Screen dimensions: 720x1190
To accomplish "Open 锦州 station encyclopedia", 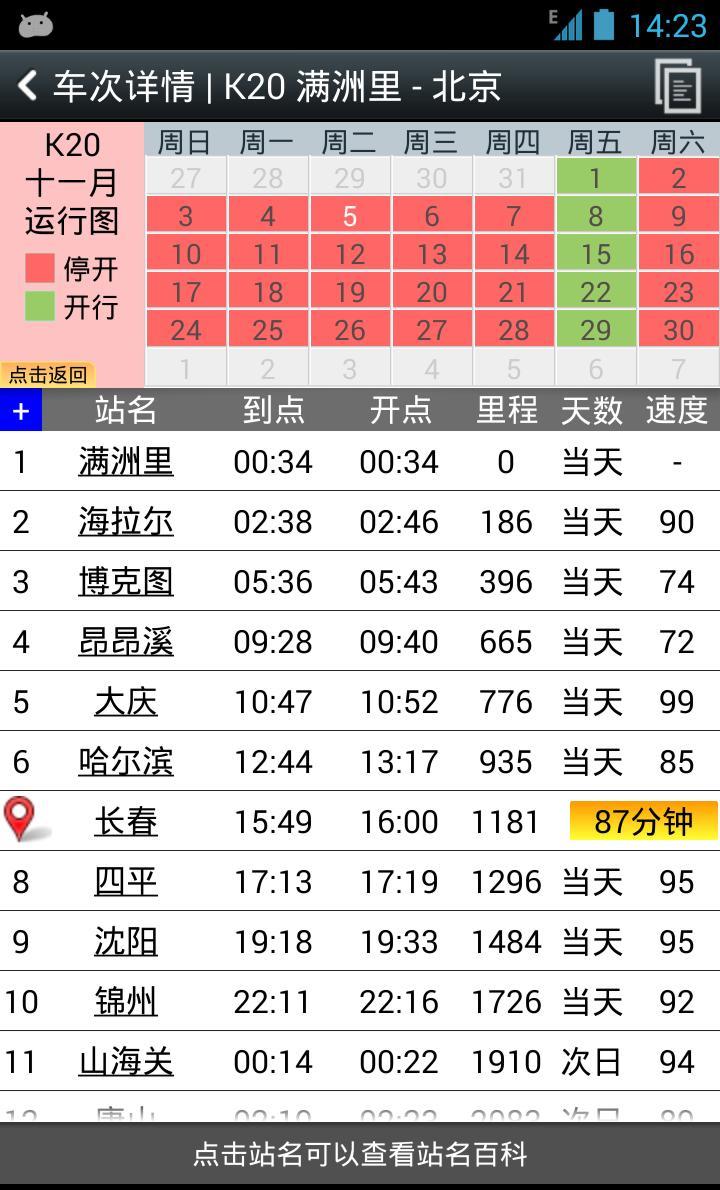I will point(126,1002).
